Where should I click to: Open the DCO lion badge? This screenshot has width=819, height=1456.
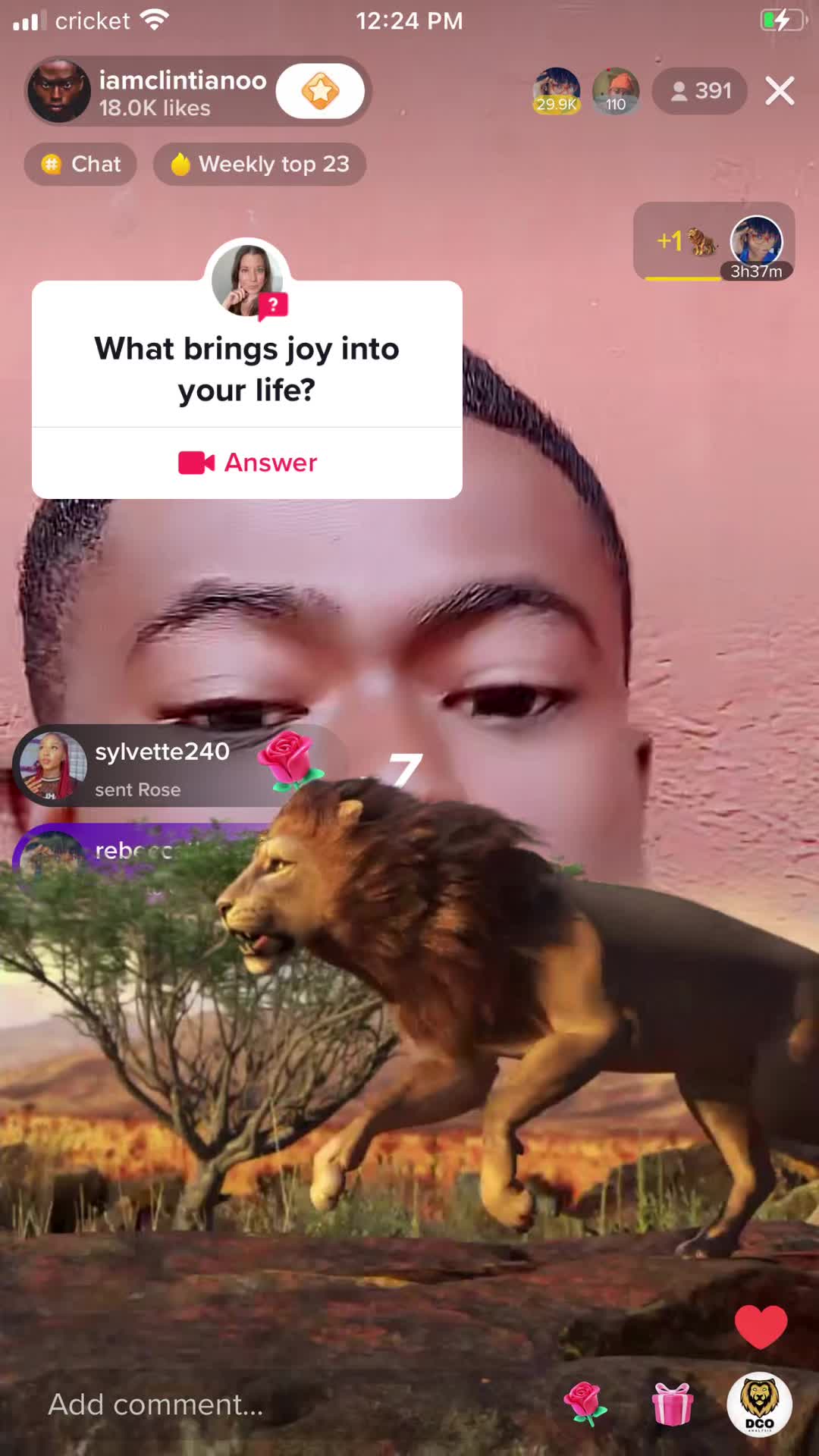click(759, 1404)
